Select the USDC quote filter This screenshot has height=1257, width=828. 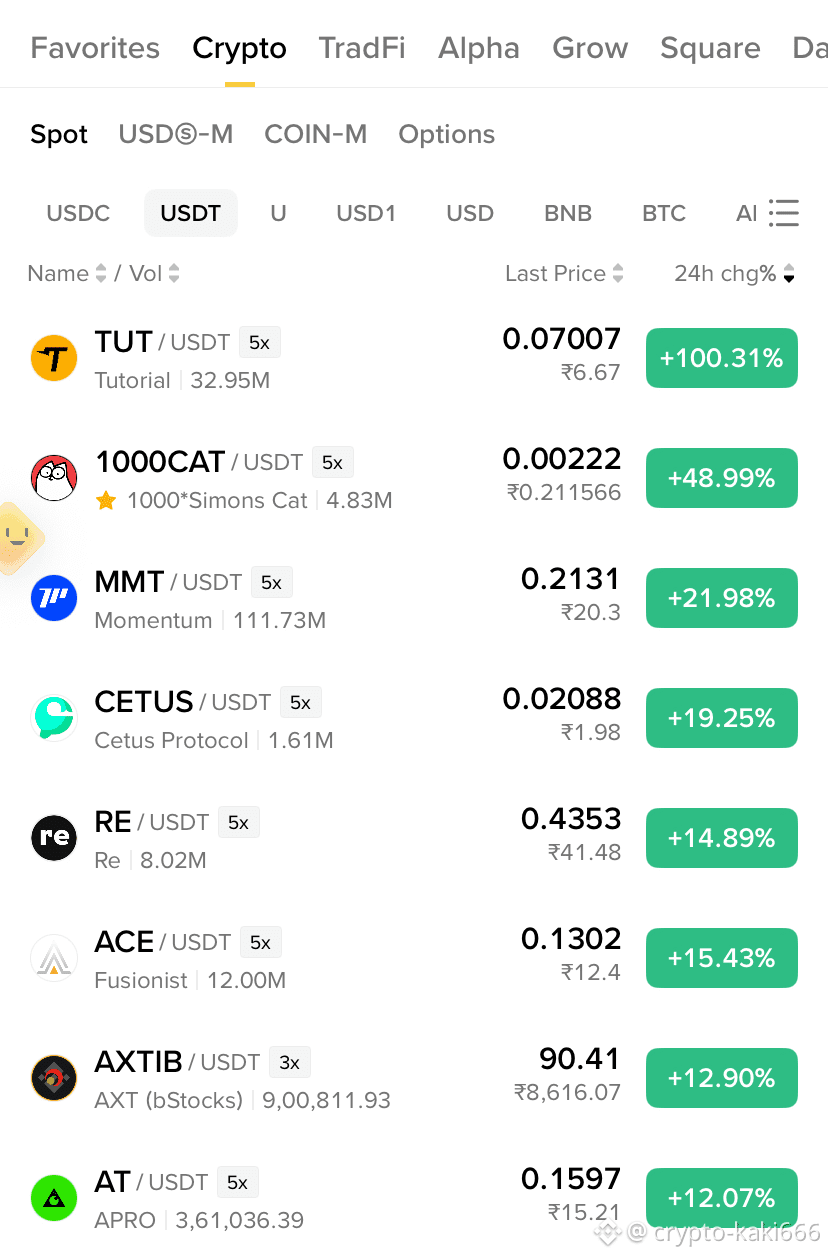tap(78, 213)
